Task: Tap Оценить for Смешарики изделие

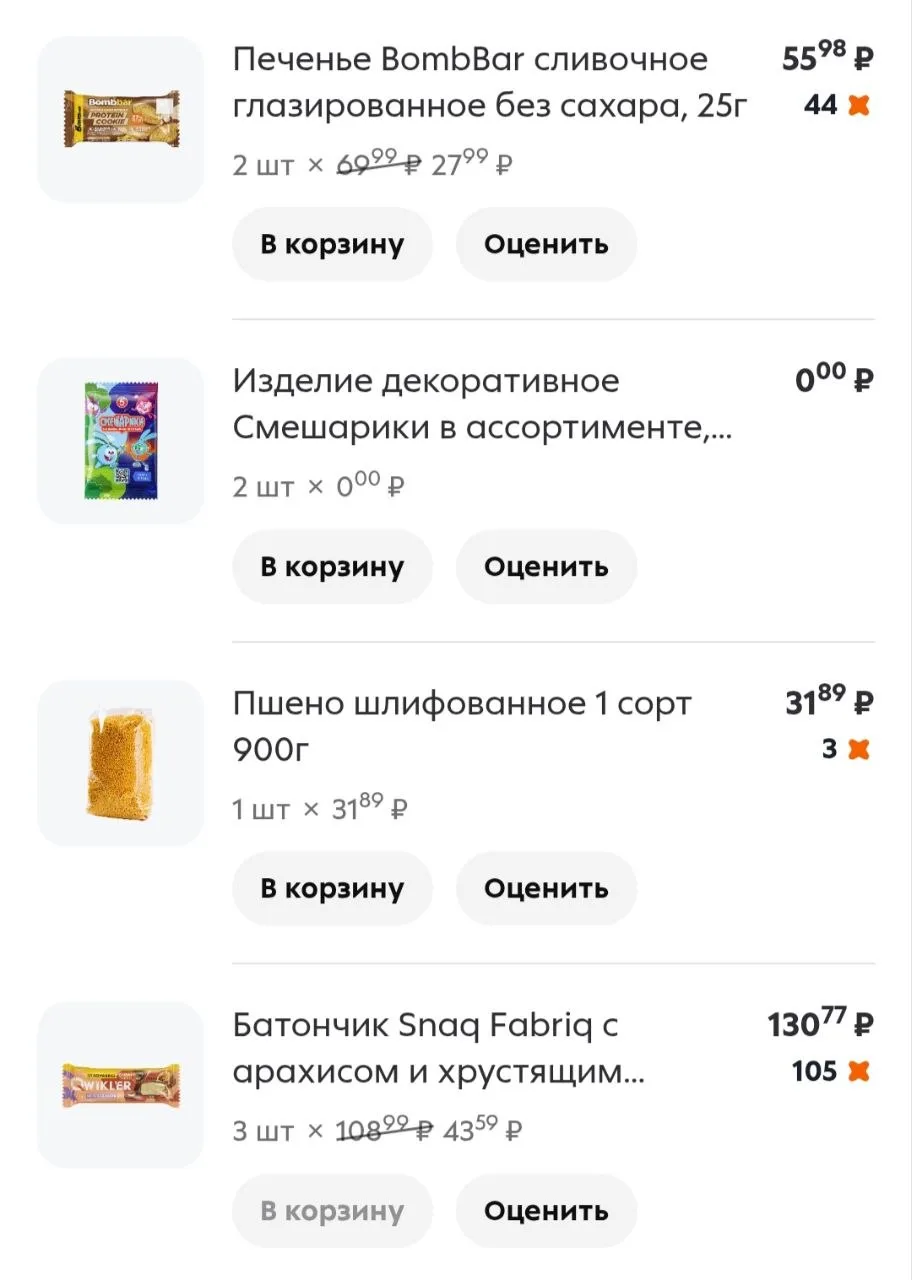Action: [546, 566]
